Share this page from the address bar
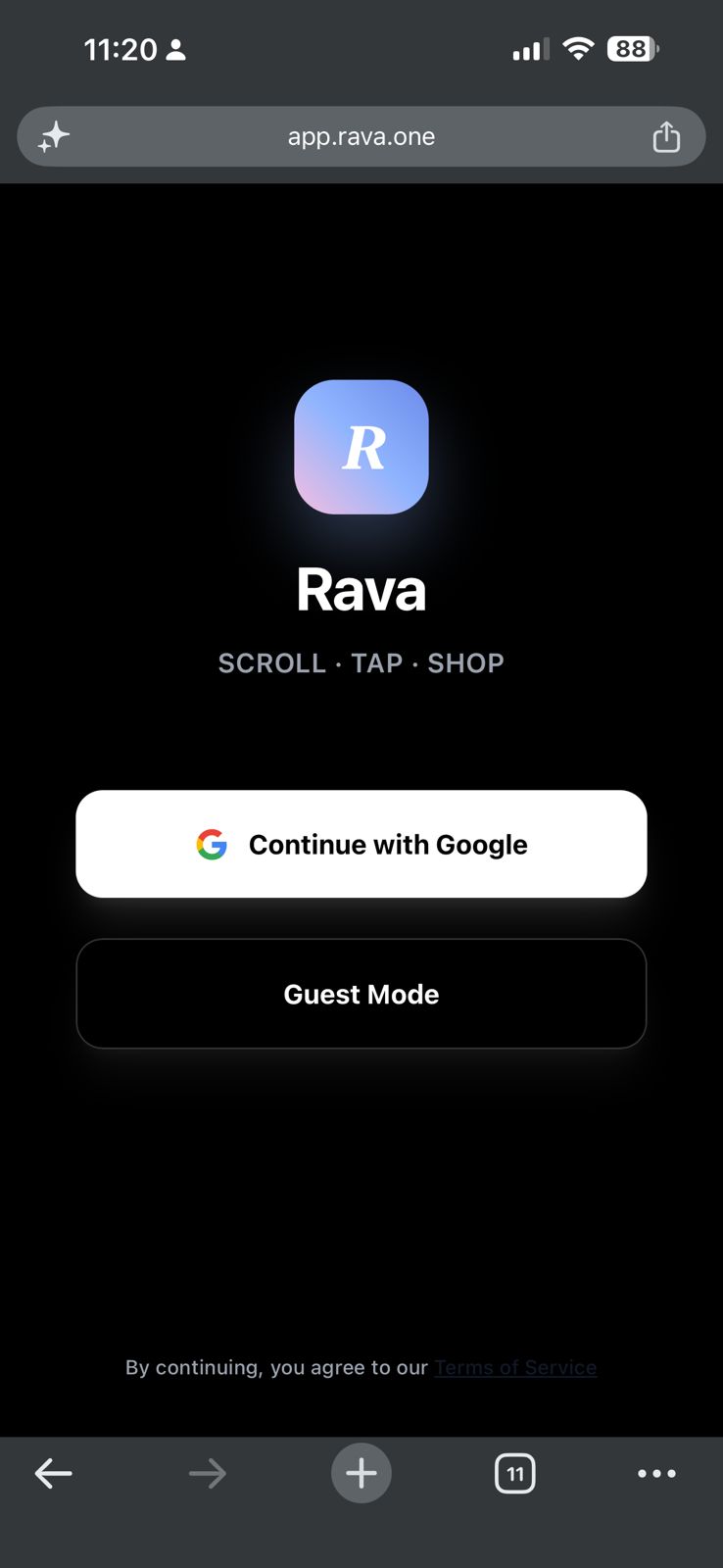This screenshot has height=1568, width=723. 666,136
